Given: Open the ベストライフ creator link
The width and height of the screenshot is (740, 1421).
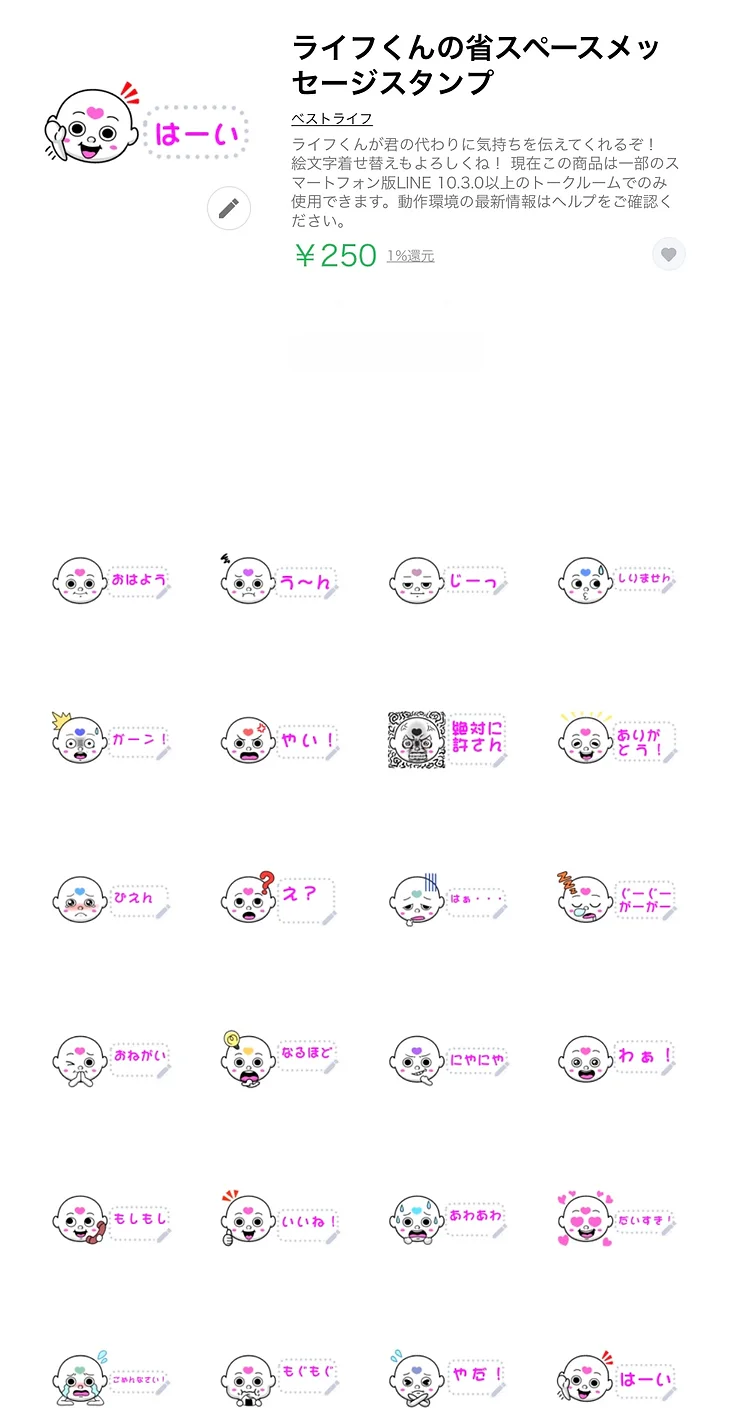Looking at the screenshot, I should [x=331, y=119].
